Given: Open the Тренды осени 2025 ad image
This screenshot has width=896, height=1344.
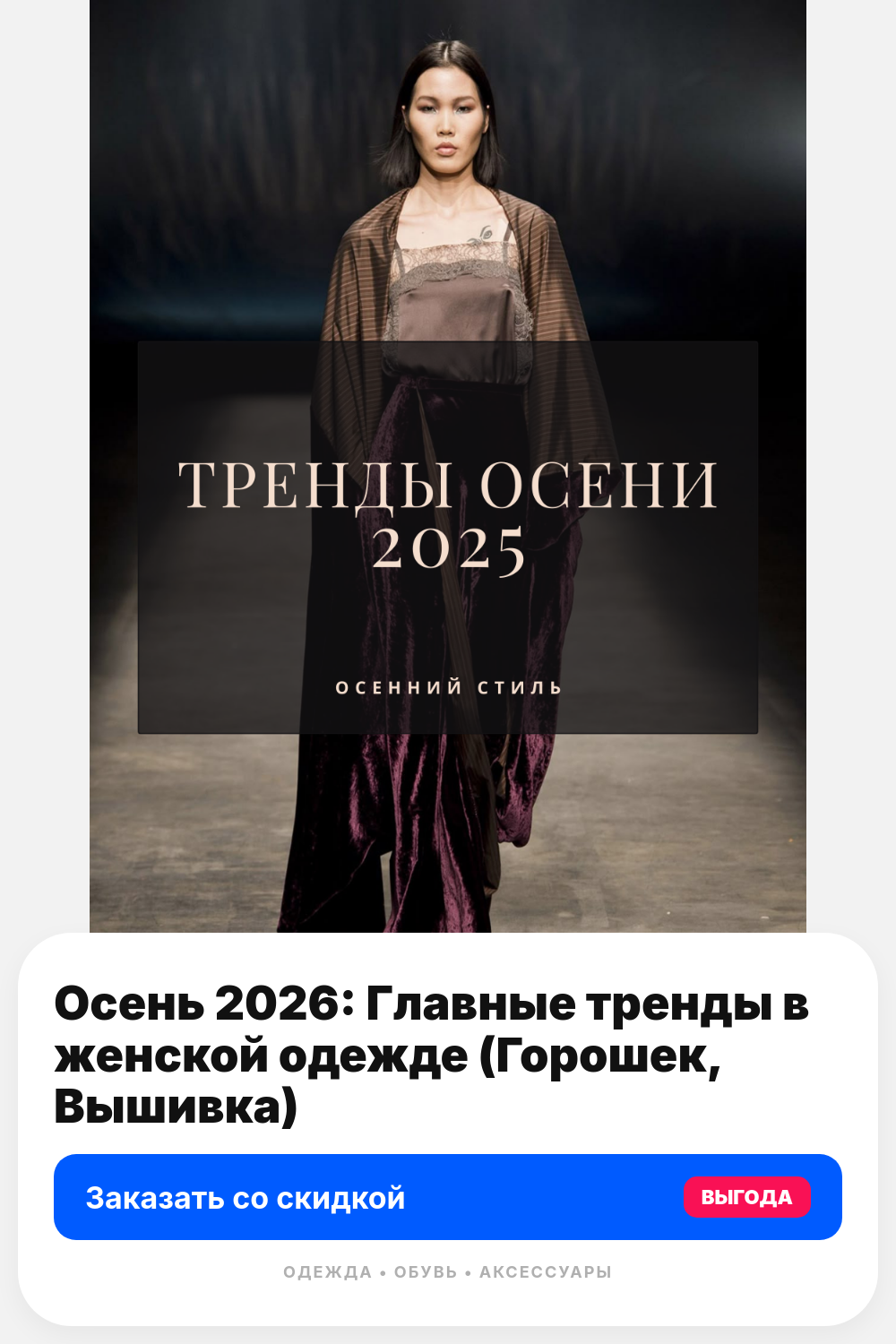Looking at the screenshot, I should point(448,466).
